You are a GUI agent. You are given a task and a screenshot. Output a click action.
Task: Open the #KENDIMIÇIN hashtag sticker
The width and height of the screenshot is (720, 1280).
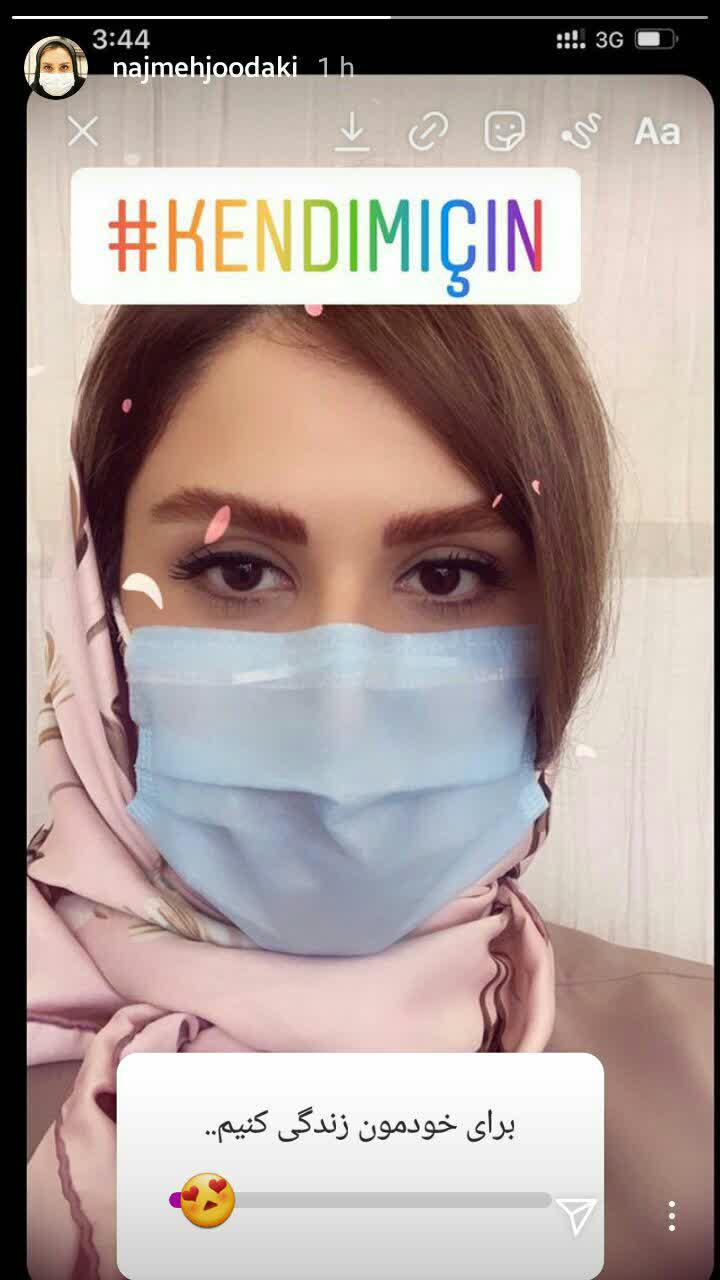pos(326,236)
